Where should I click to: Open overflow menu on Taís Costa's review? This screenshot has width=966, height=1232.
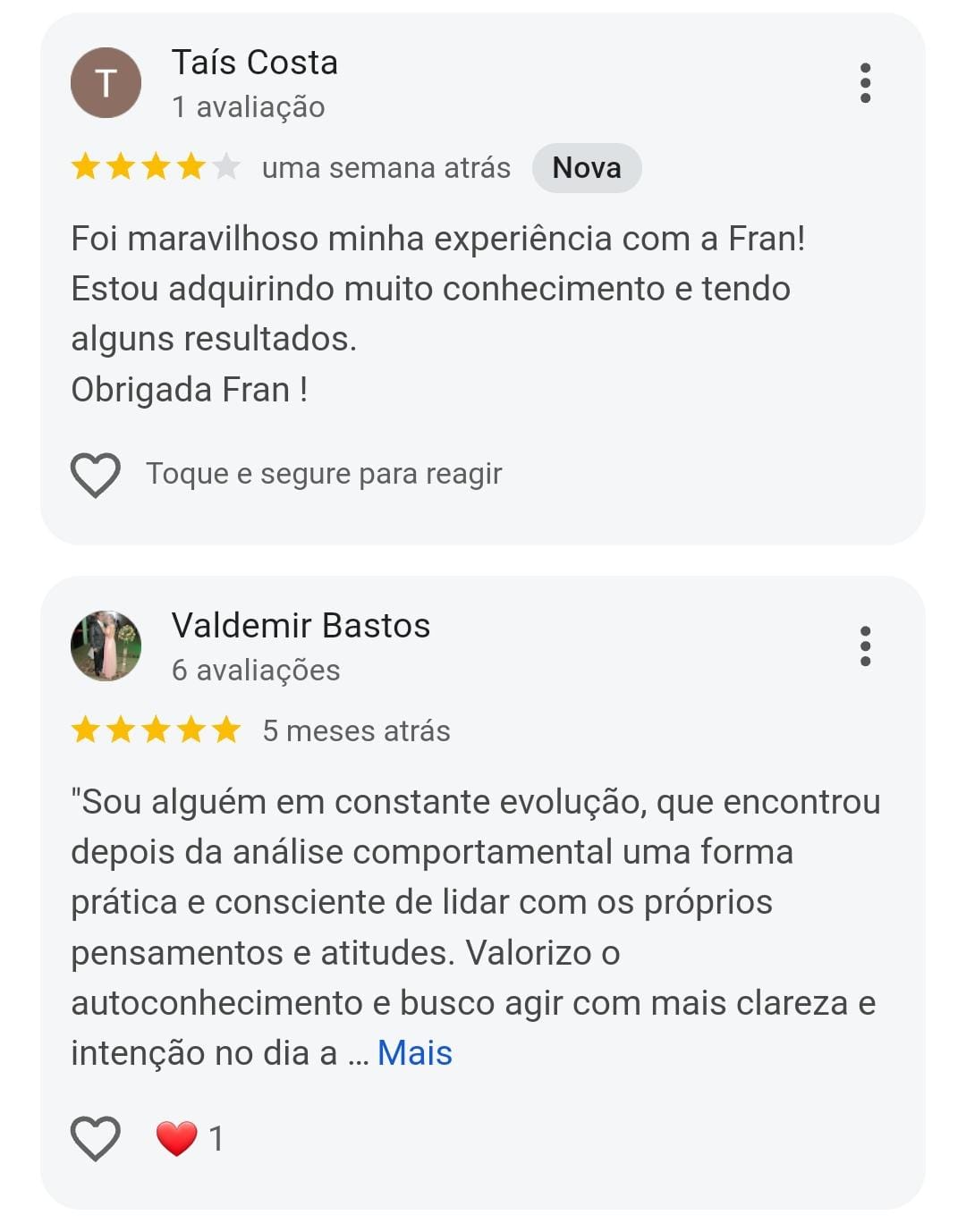(x=865, y=83)
